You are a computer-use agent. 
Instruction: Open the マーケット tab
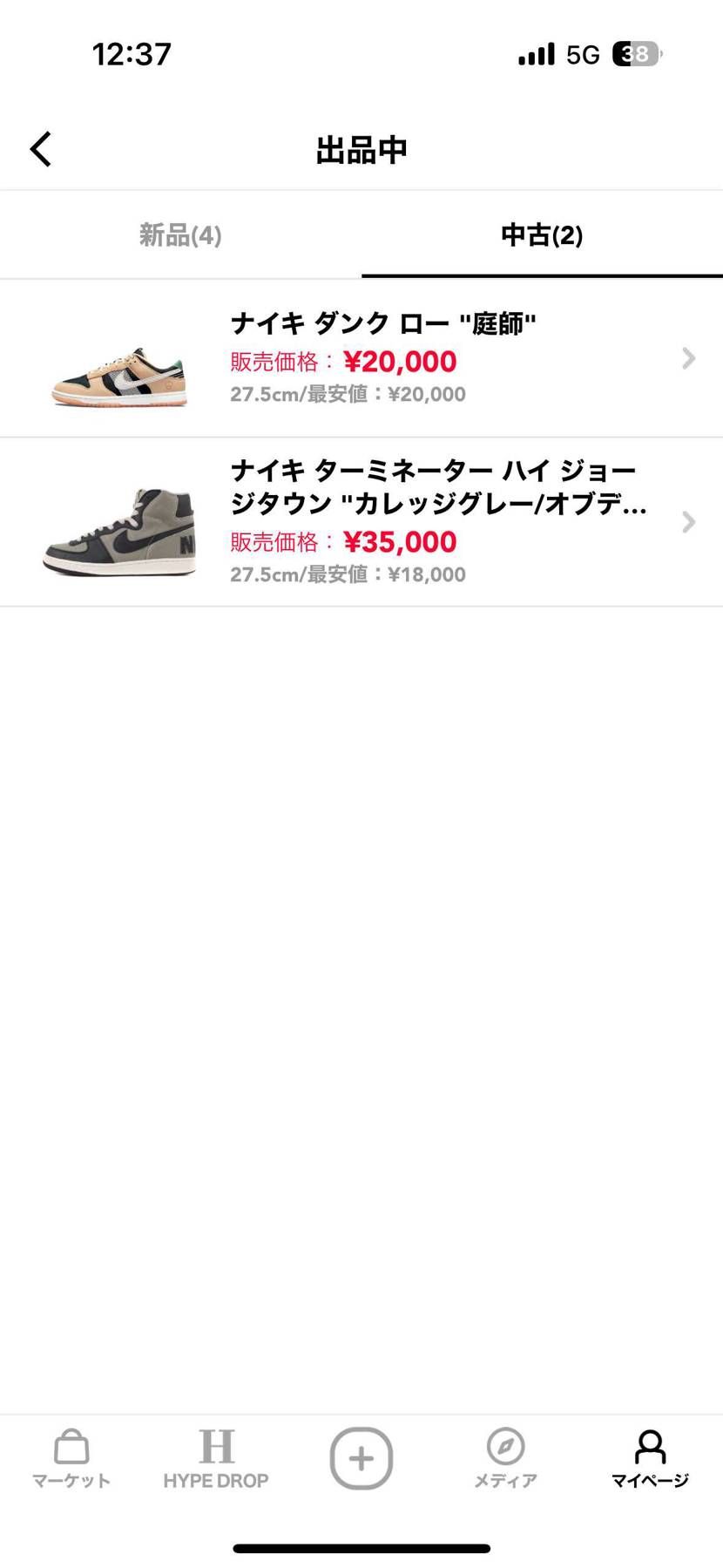[71, 1459]
